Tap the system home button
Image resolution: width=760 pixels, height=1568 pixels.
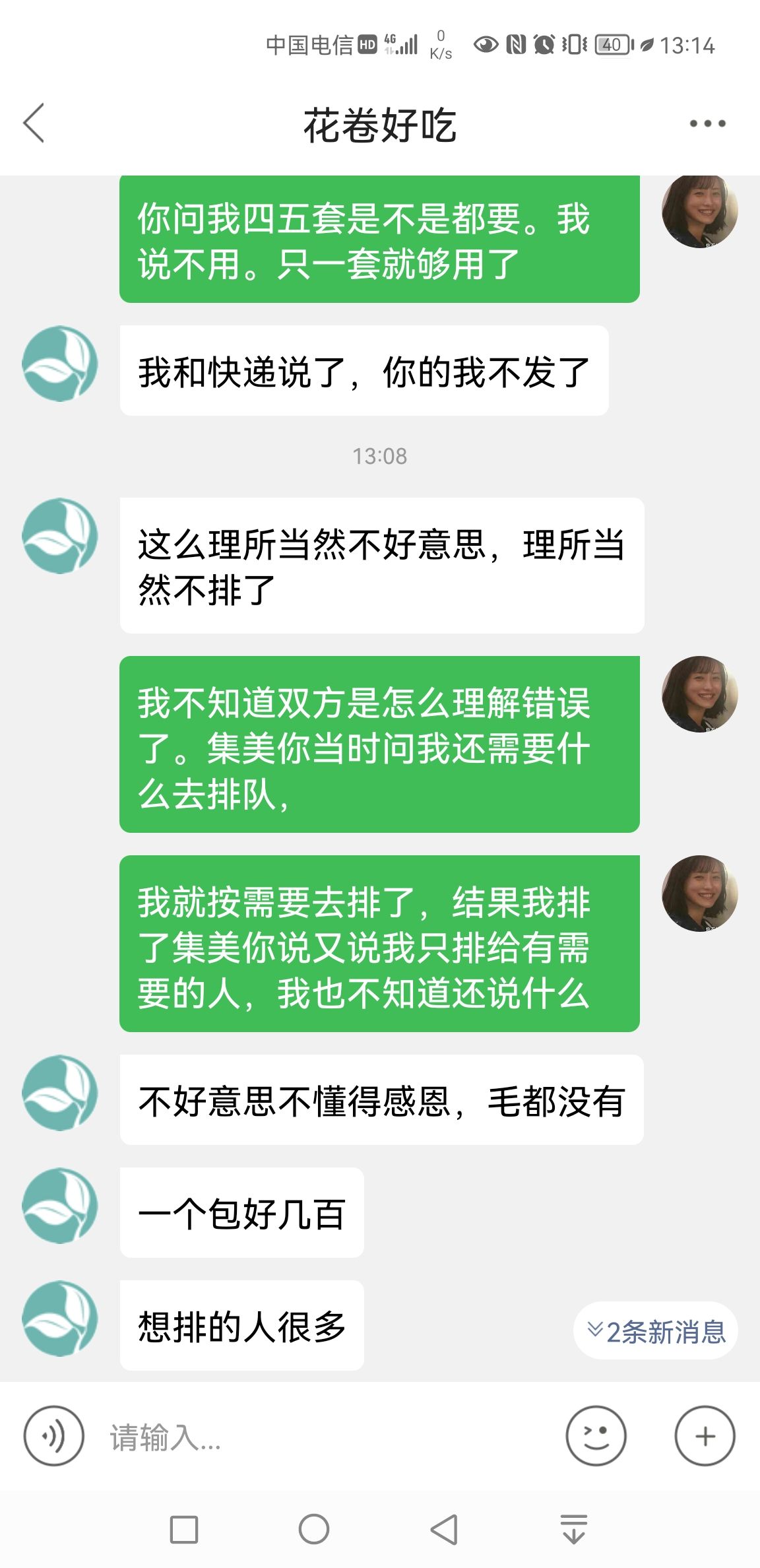click(314, 1529)
